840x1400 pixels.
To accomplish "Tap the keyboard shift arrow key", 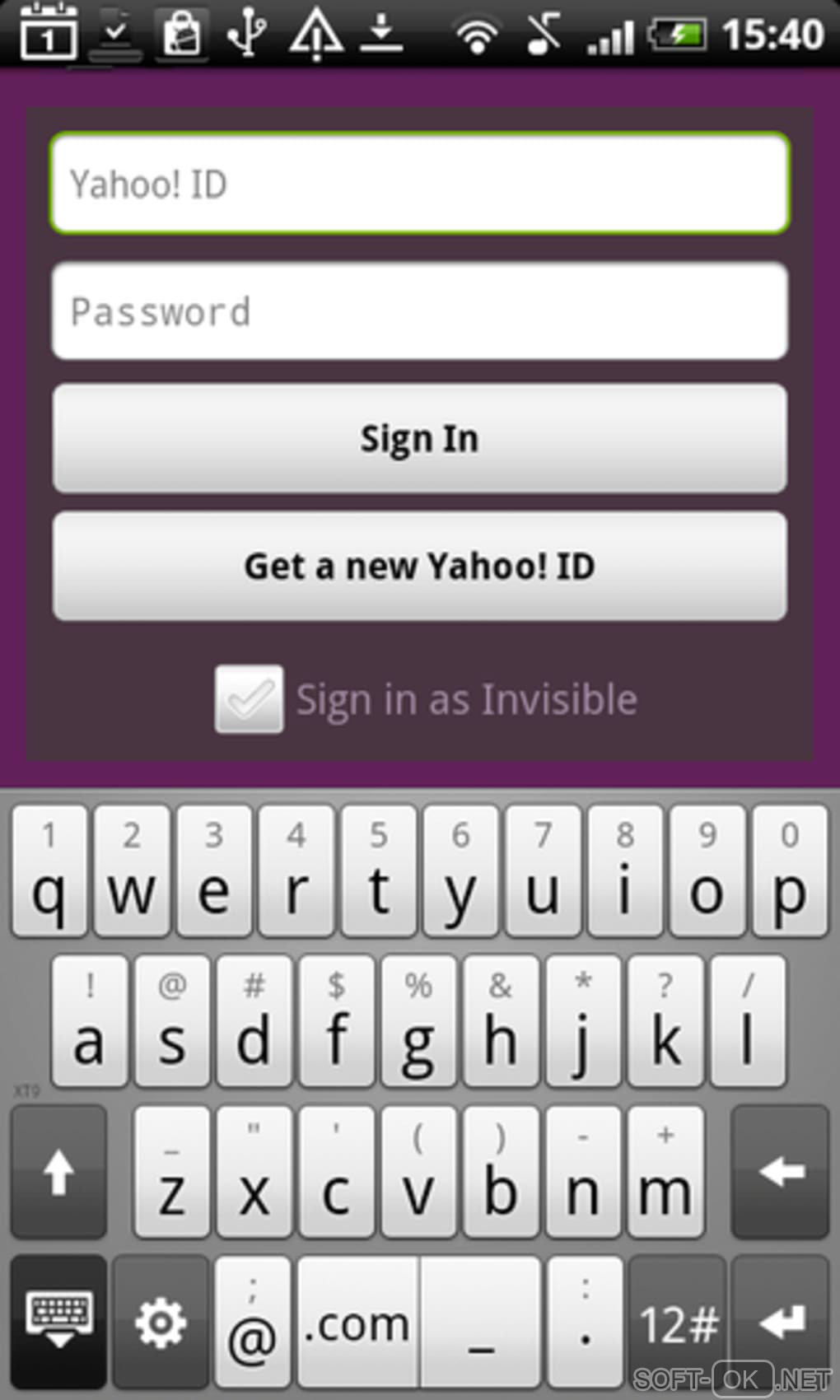I will (58, 1171).
